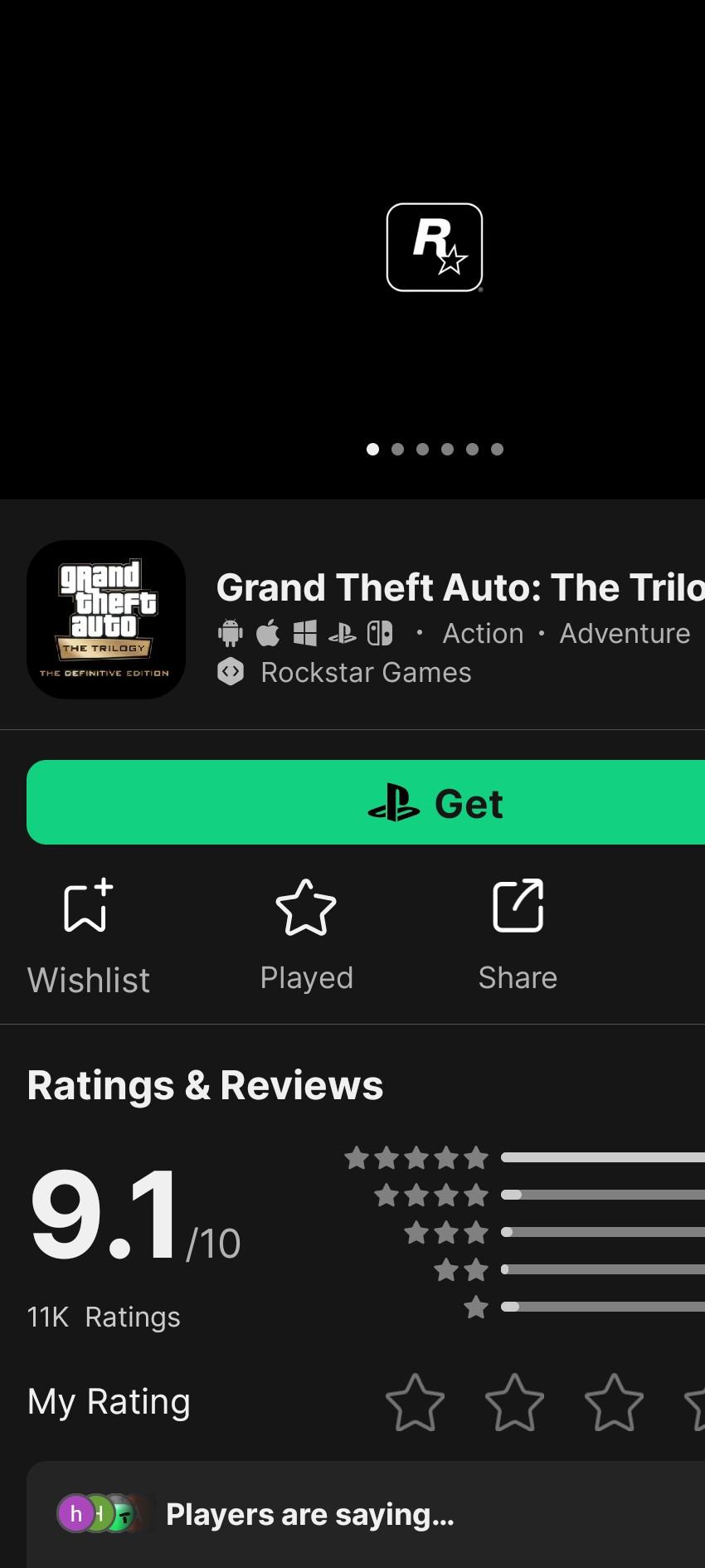Open Rockstar Games developer page
This screenshot has width=705, height=1568.
365,673
